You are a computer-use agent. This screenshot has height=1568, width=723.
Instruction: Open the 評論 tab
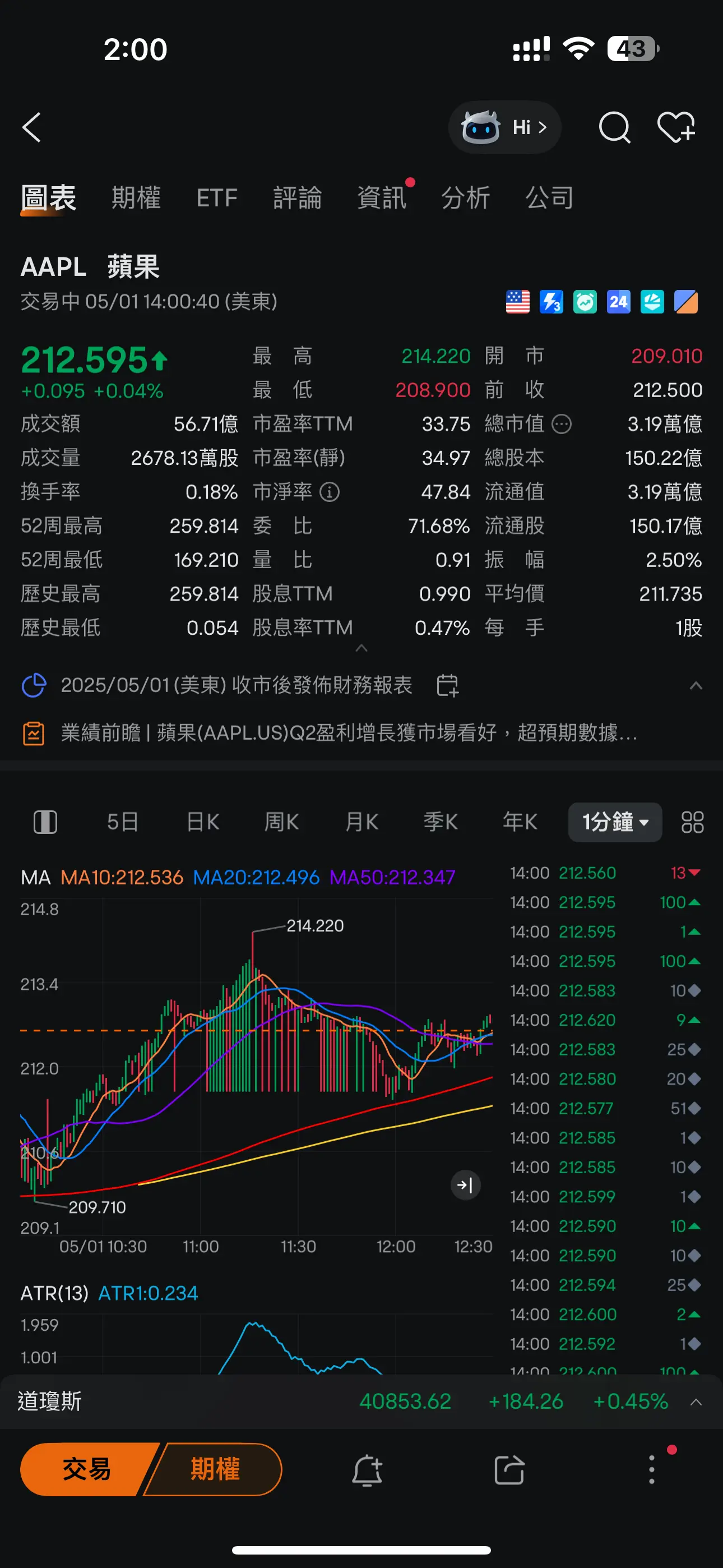[x=297, y=198]
